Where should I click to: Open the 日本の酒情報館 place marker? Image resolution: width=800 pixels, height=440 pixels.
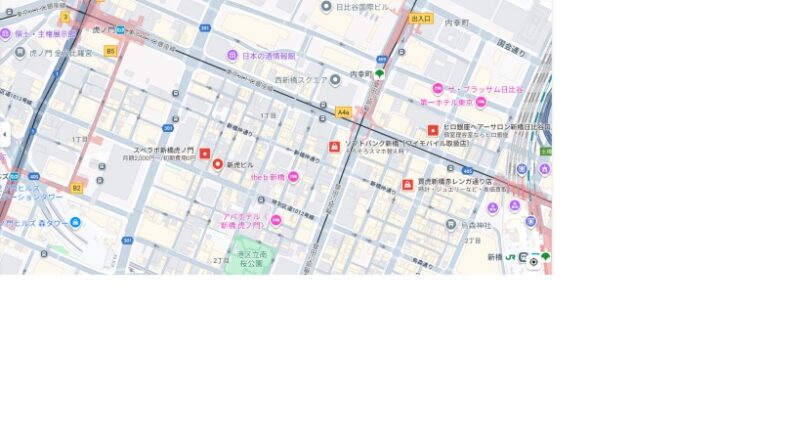[x=233, y=55]
